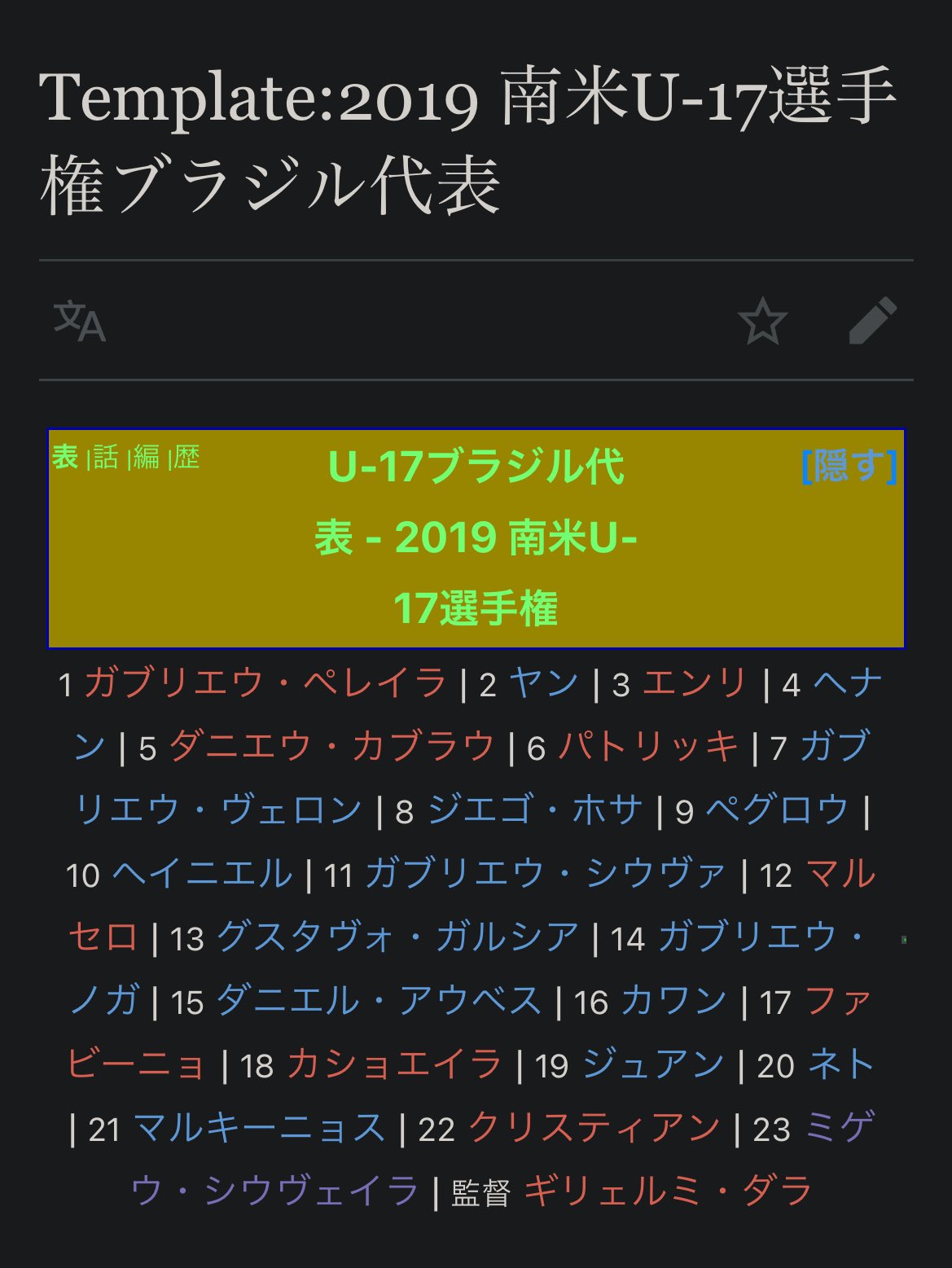
Task: Open ダニエウ・カブラウ player link
Action: tap(331, 746)
